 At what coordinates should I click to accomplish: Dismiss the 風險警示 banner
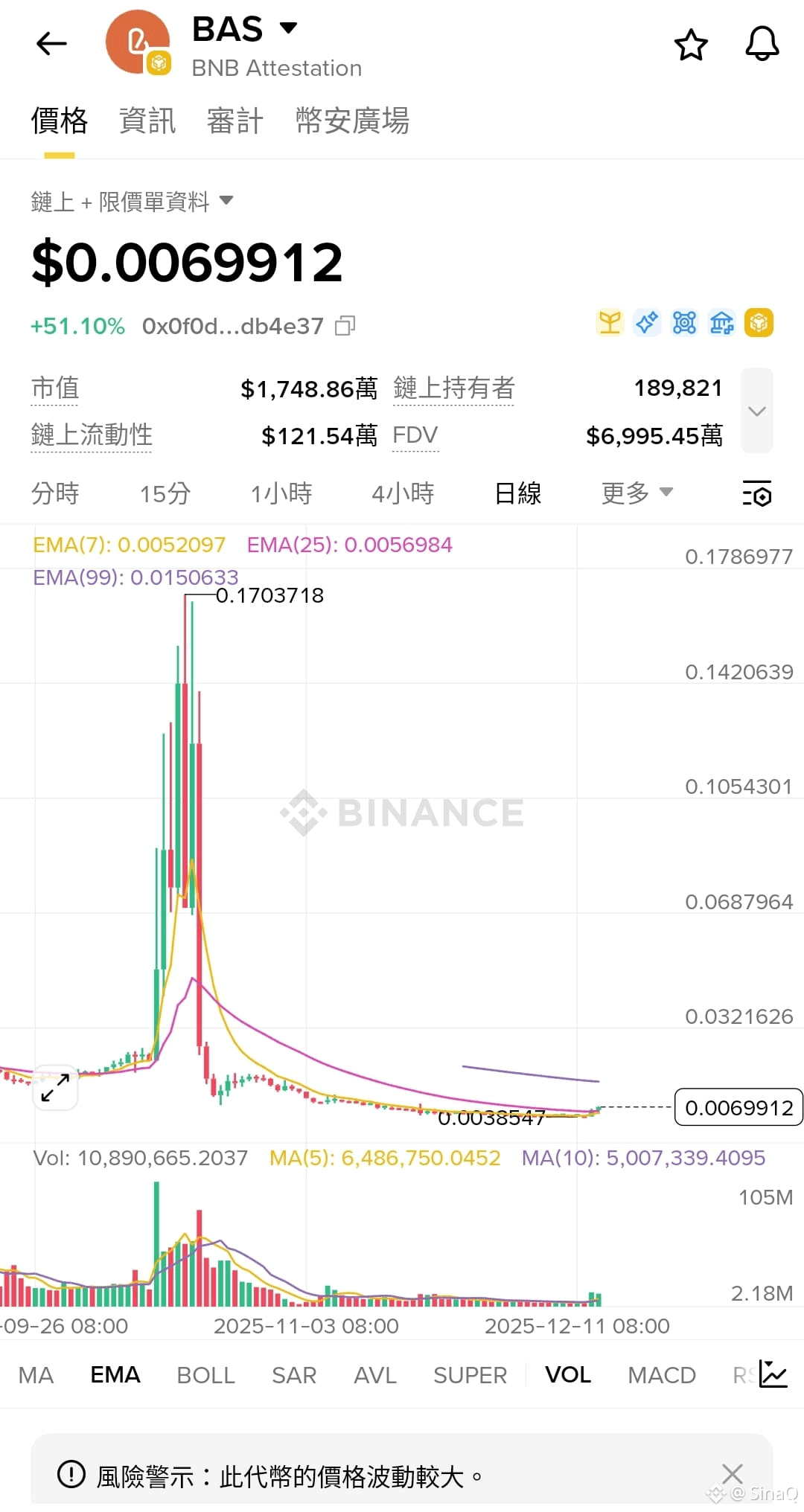pos(732,1474)
